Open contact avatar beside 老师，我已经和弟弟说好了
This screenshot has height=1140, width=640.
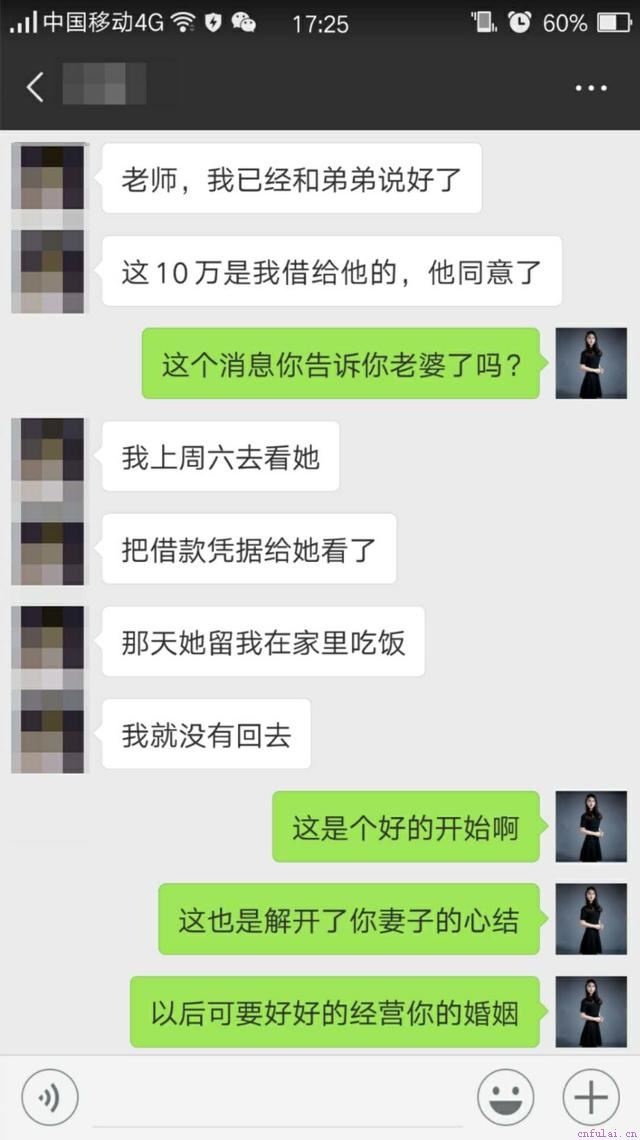click(48, 177)
